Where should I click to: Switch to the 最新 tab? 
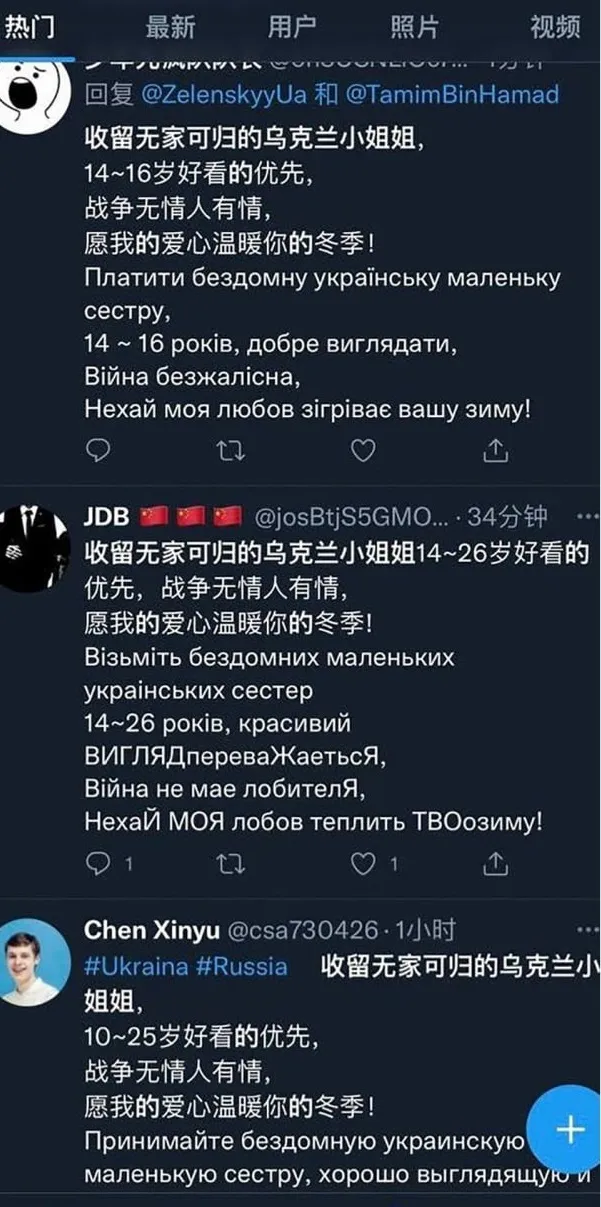(x=171, y=26)
